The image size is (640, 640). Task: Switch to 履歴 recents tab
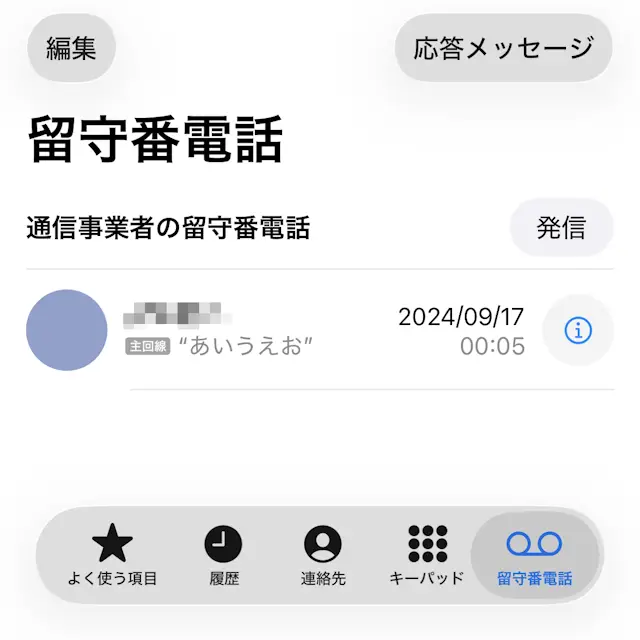[223, 555]
